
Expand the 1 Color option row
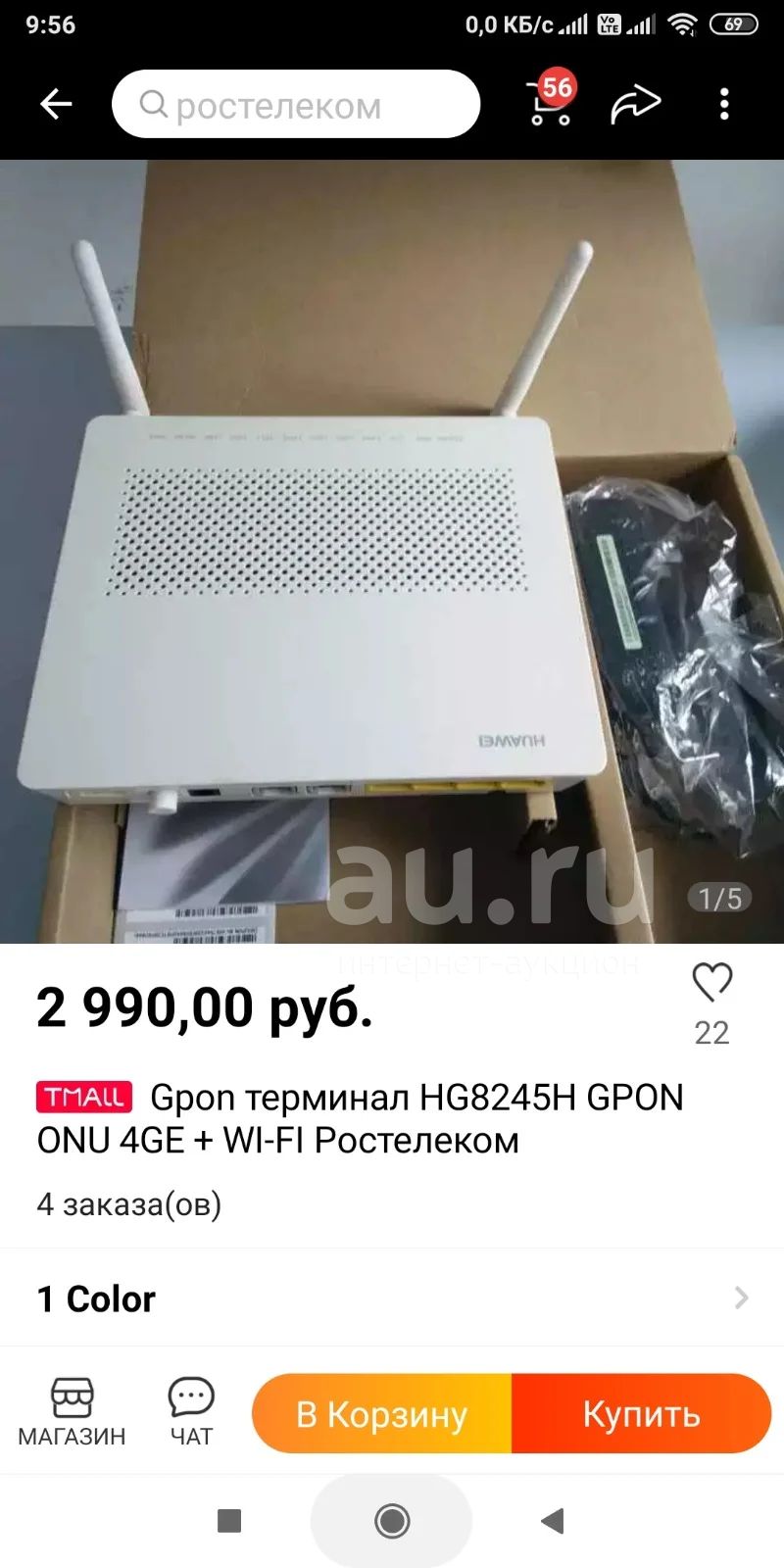coord(392,1298)
